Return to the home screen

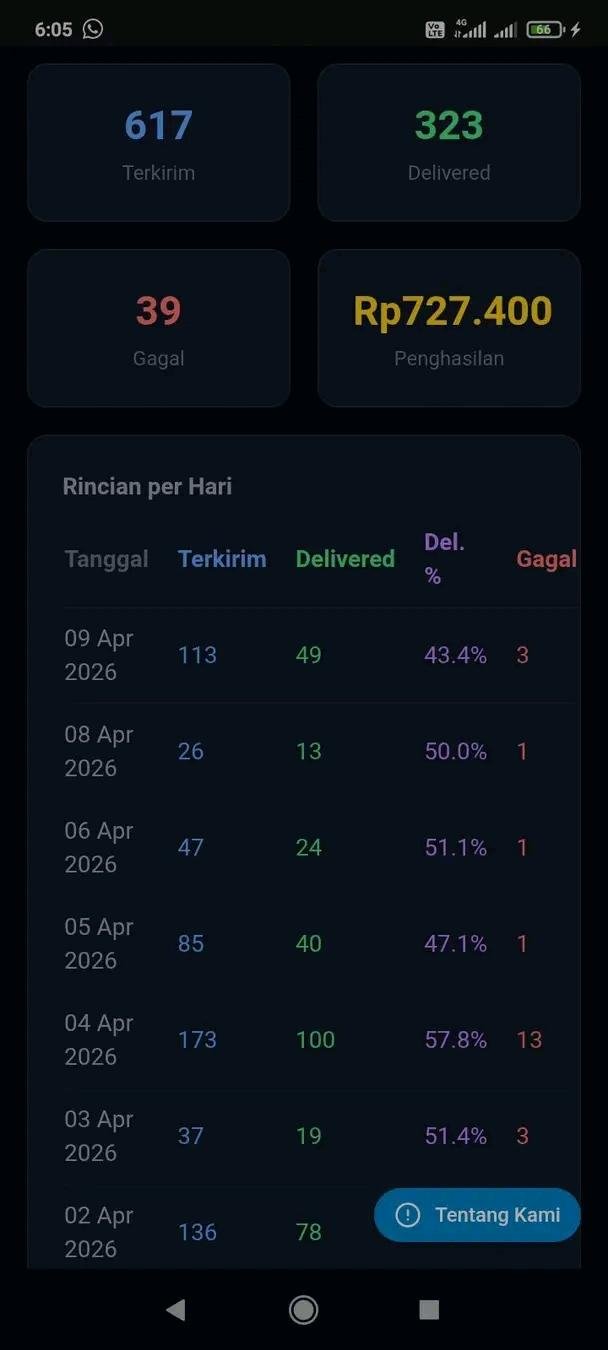[x=303, y=1310]
